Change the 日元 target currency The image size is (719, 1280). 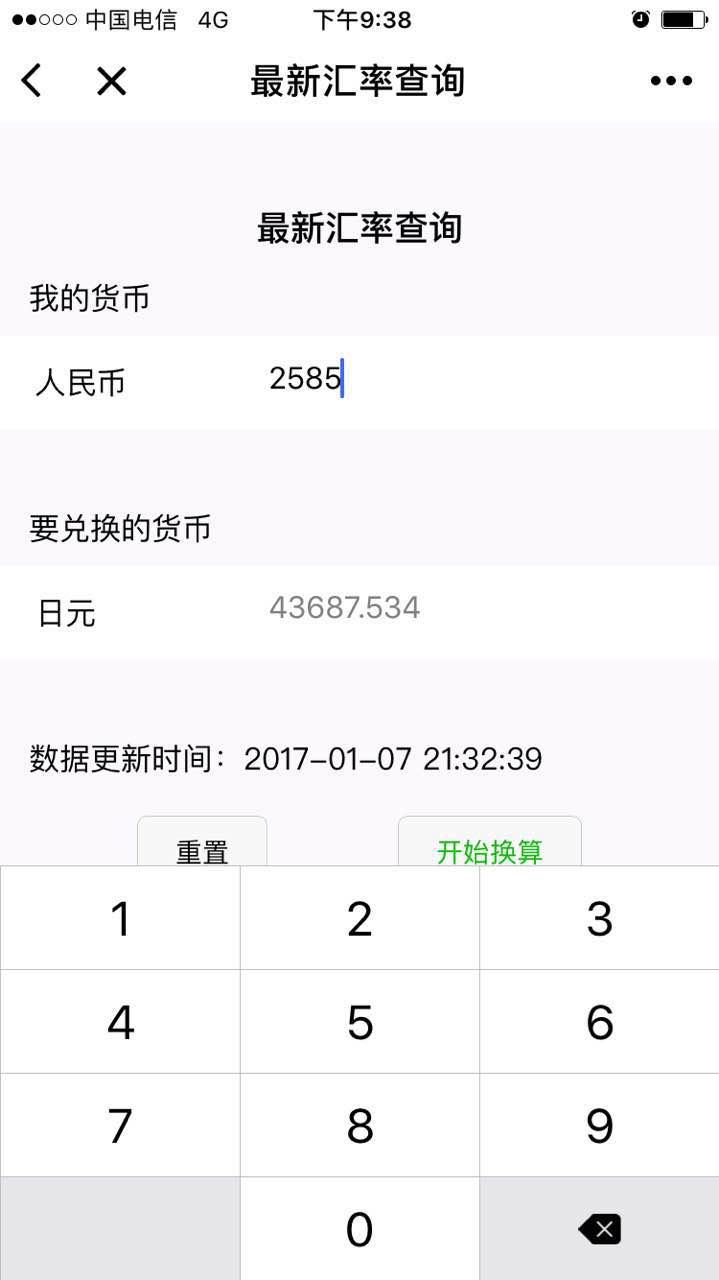[67, 613]
